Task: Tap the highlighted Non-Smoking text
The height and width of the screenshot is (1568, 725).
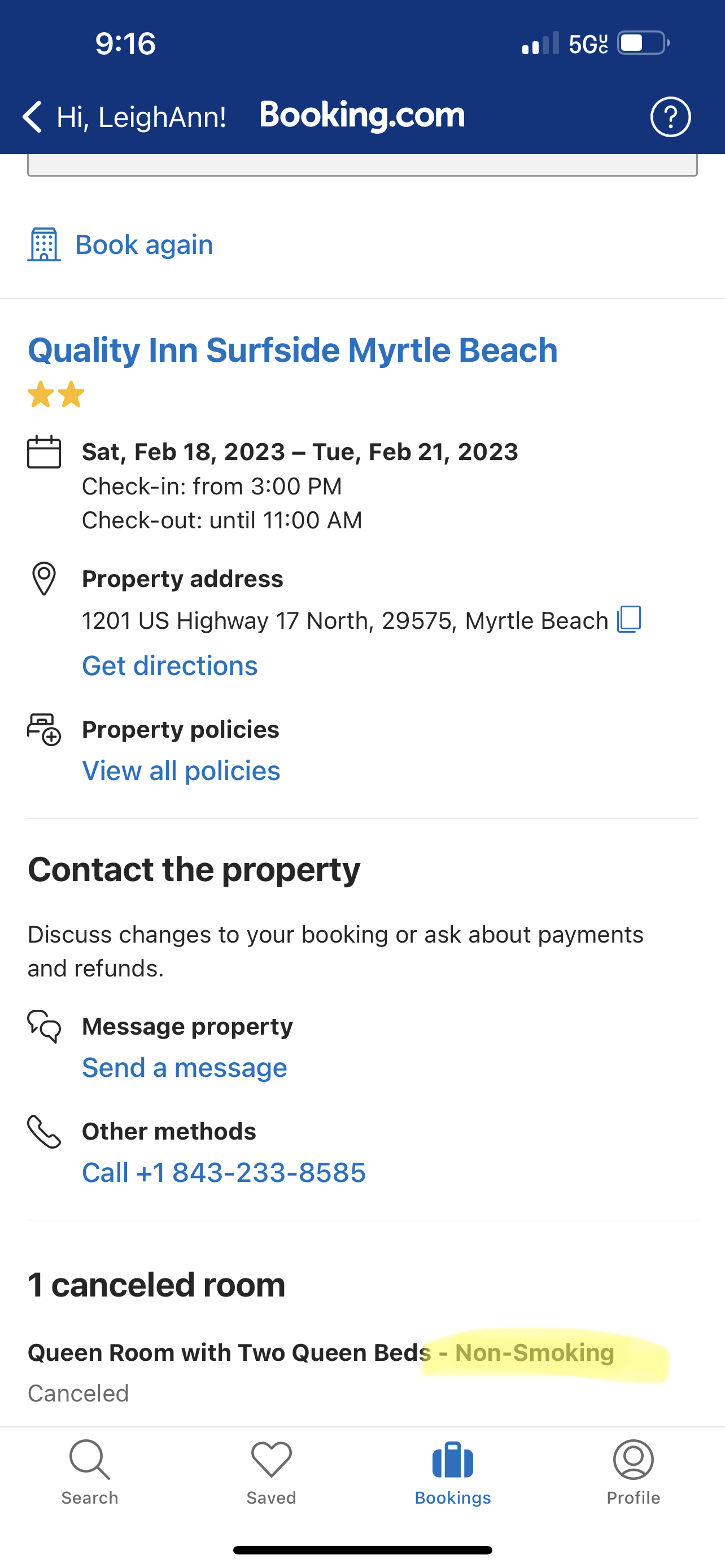Action: (535, 1352)
